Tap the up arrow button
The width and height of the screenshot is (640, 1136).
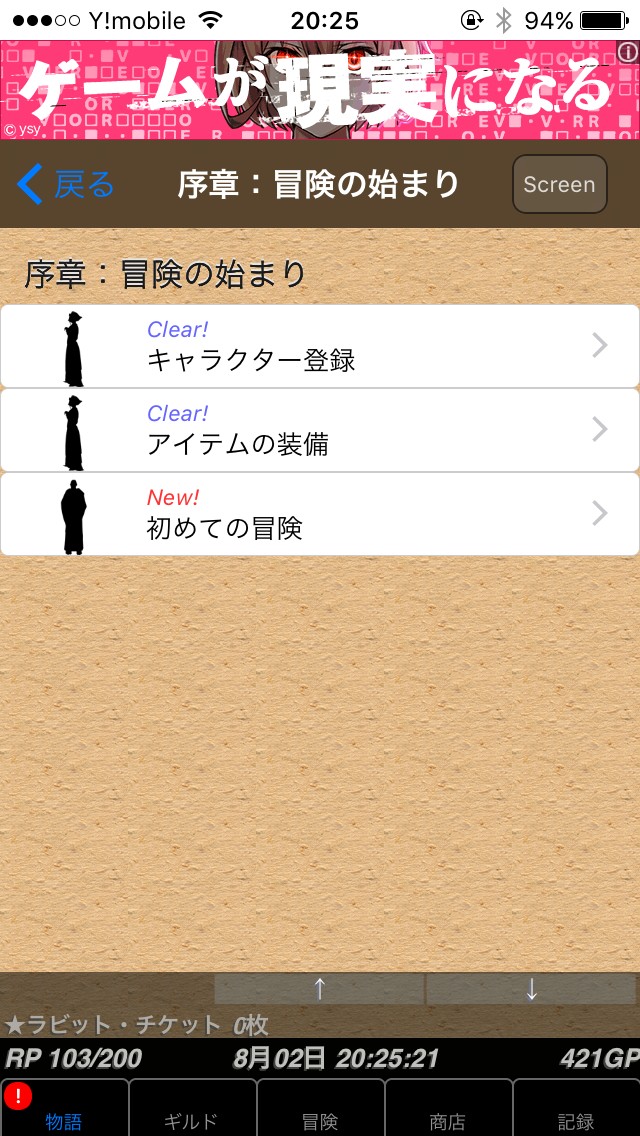click(320, 989)
